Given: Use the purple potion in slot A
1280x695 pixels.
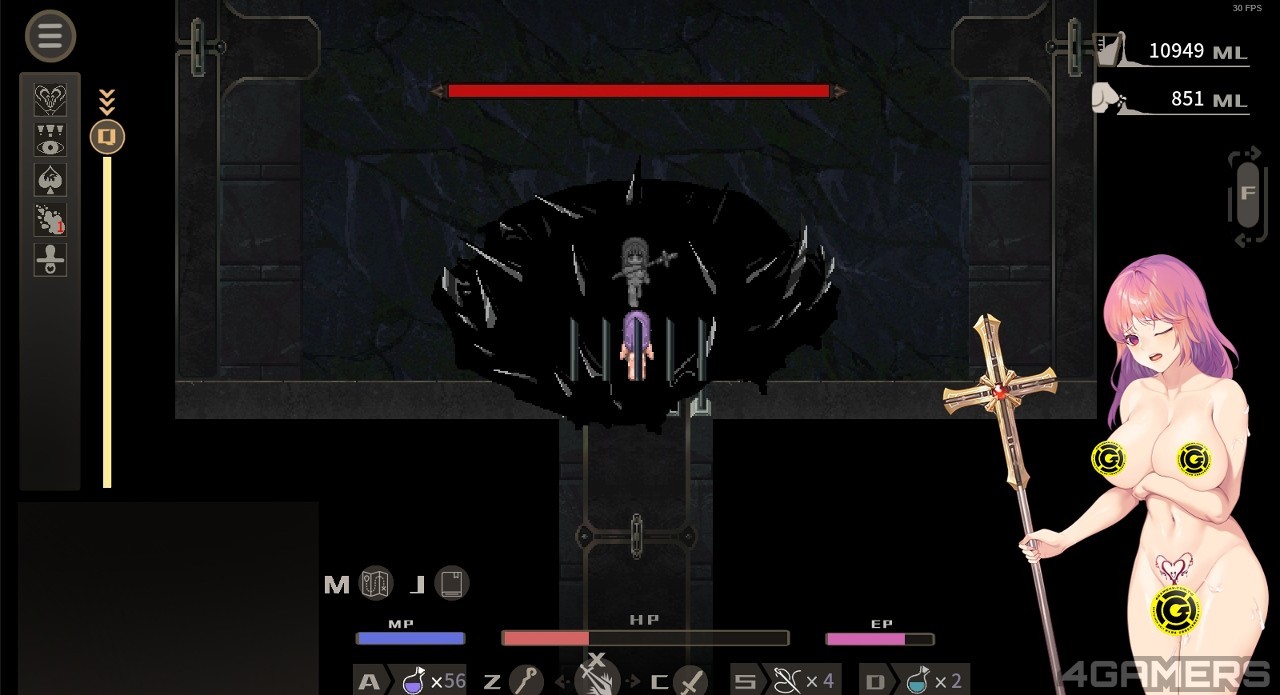Looking at the screenshot, I should tap(414, 681).
